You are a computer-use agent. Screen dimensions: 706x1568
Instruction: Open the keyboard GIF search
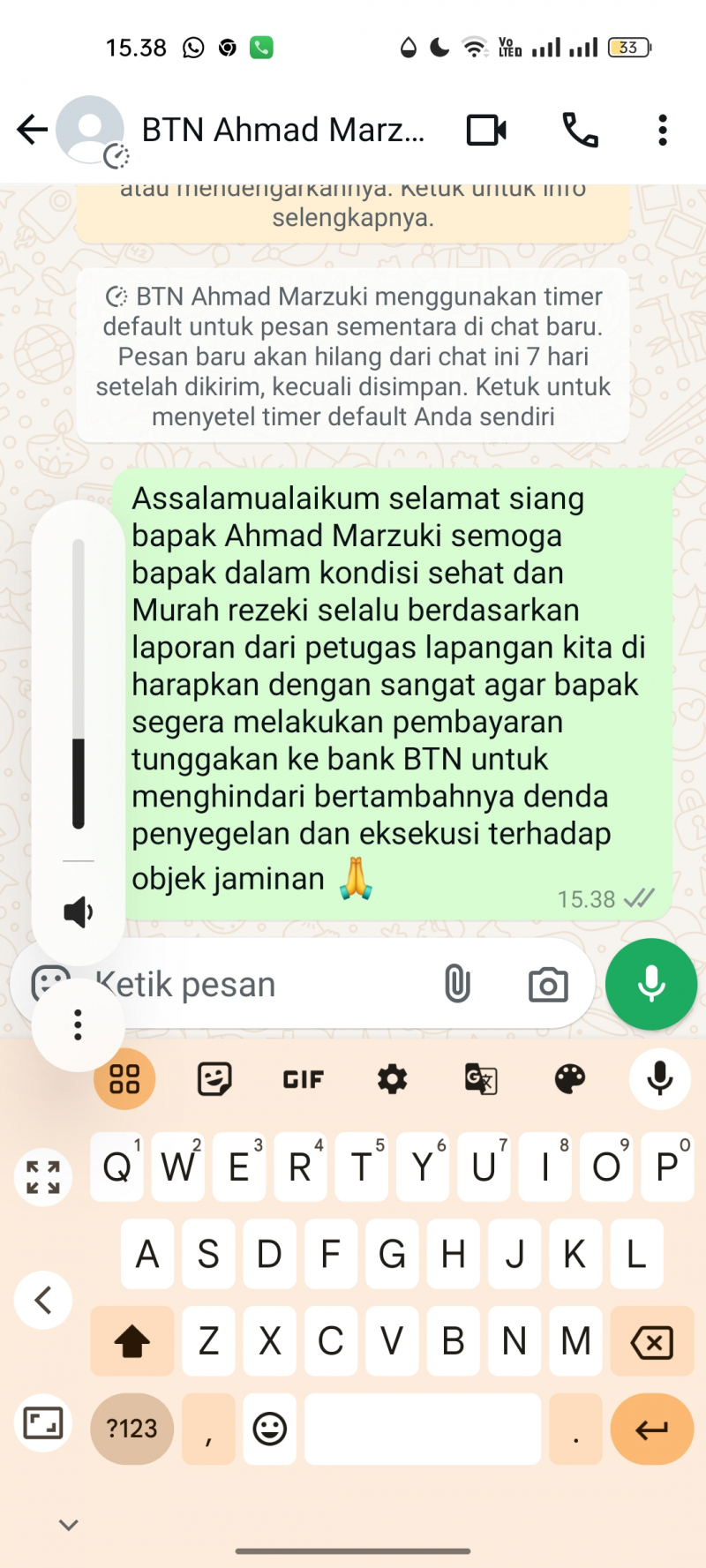[303, 1078]
